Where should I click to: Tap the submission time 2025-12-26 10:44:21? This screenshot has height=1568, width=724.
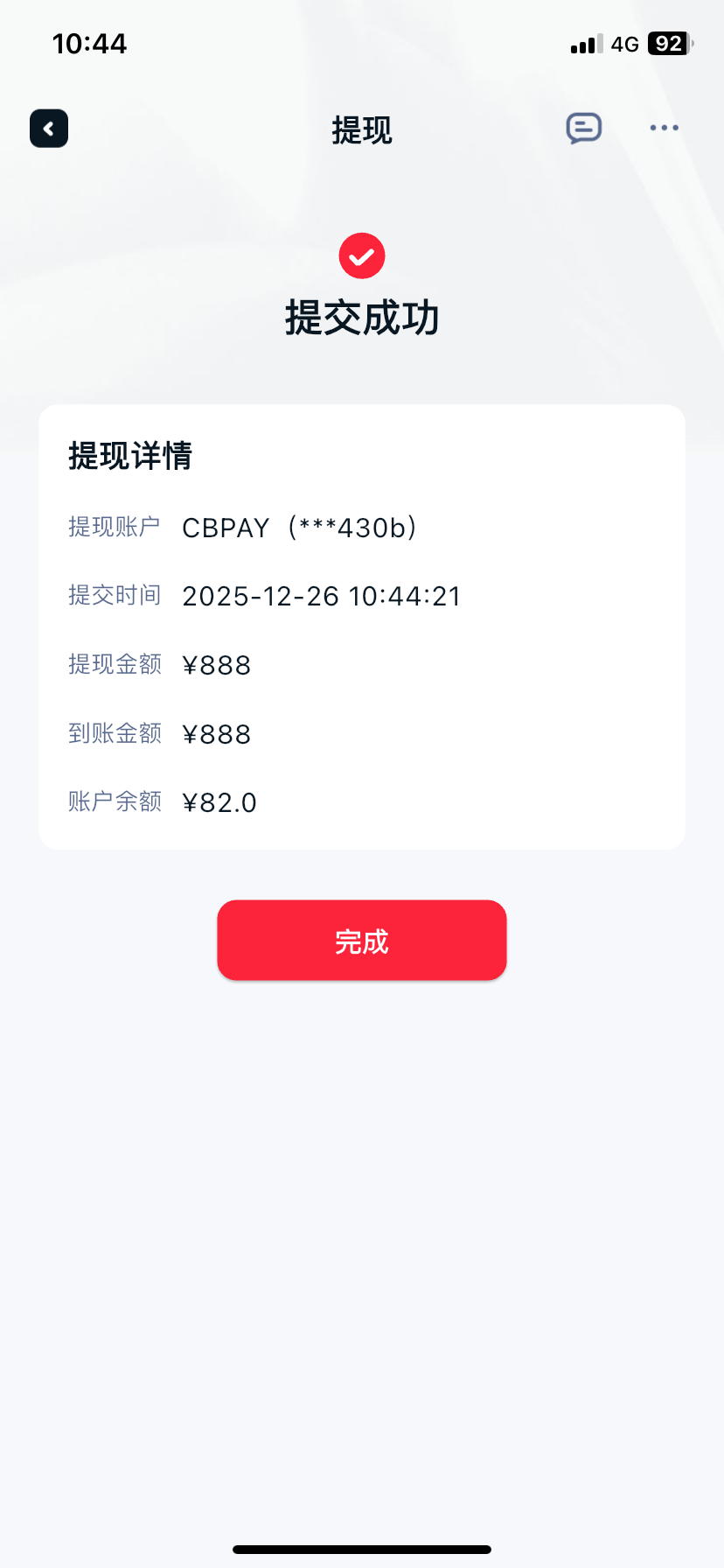point(321,596)
